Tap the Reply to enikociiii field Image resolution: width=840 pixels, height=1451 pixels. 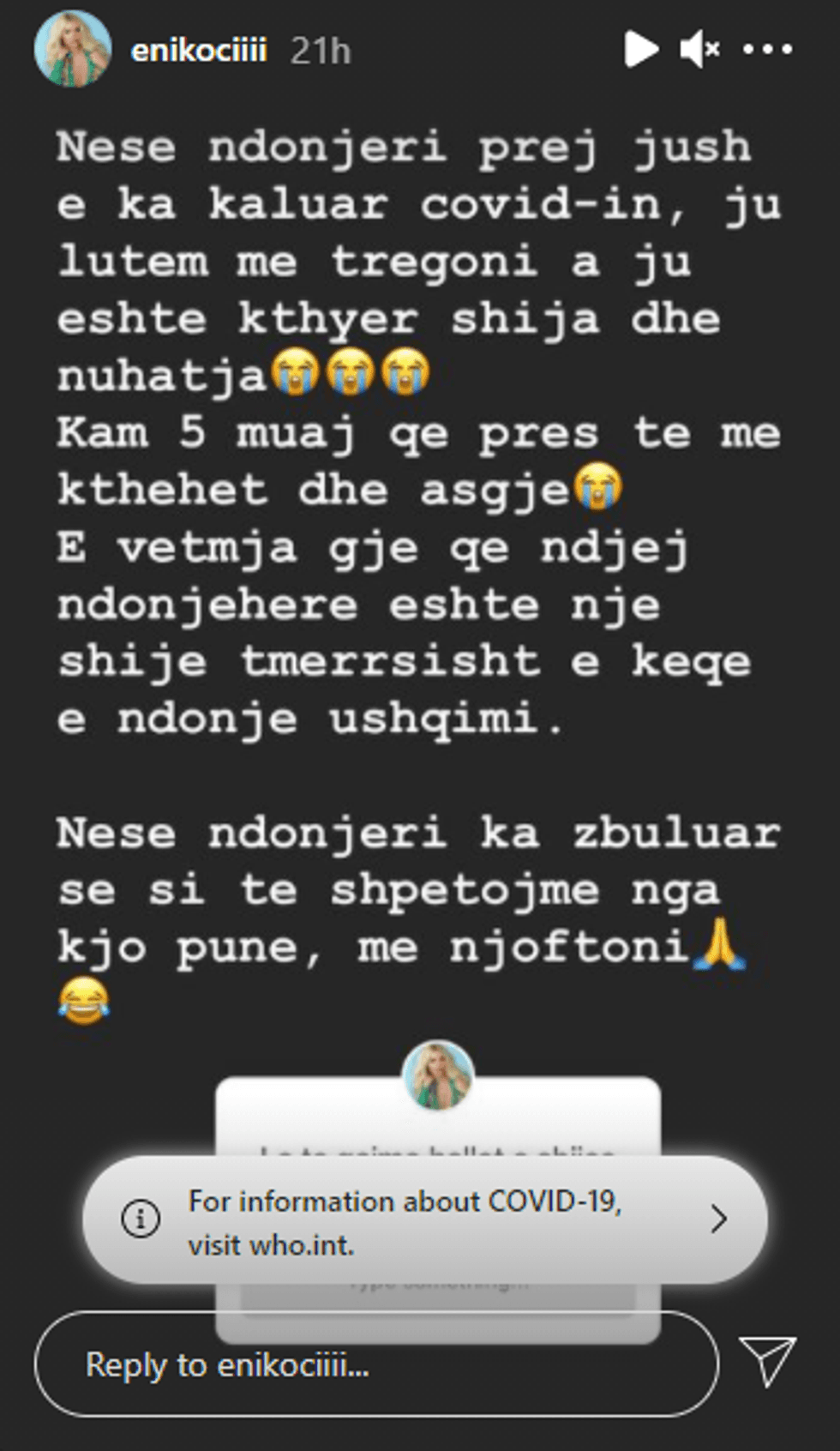375,1364
